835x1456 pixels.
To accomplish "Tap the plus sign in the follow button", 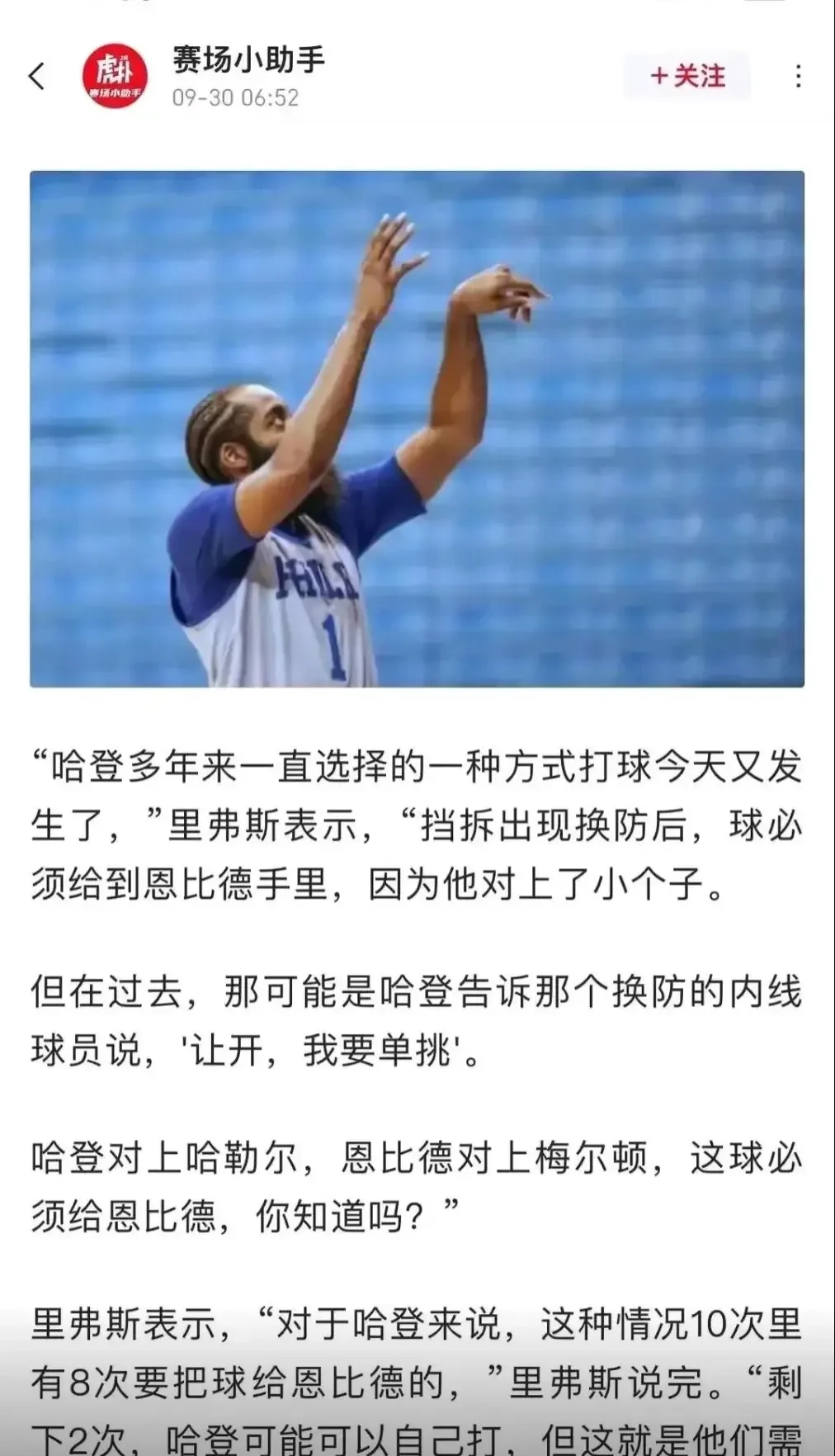I will pos(660,77).
